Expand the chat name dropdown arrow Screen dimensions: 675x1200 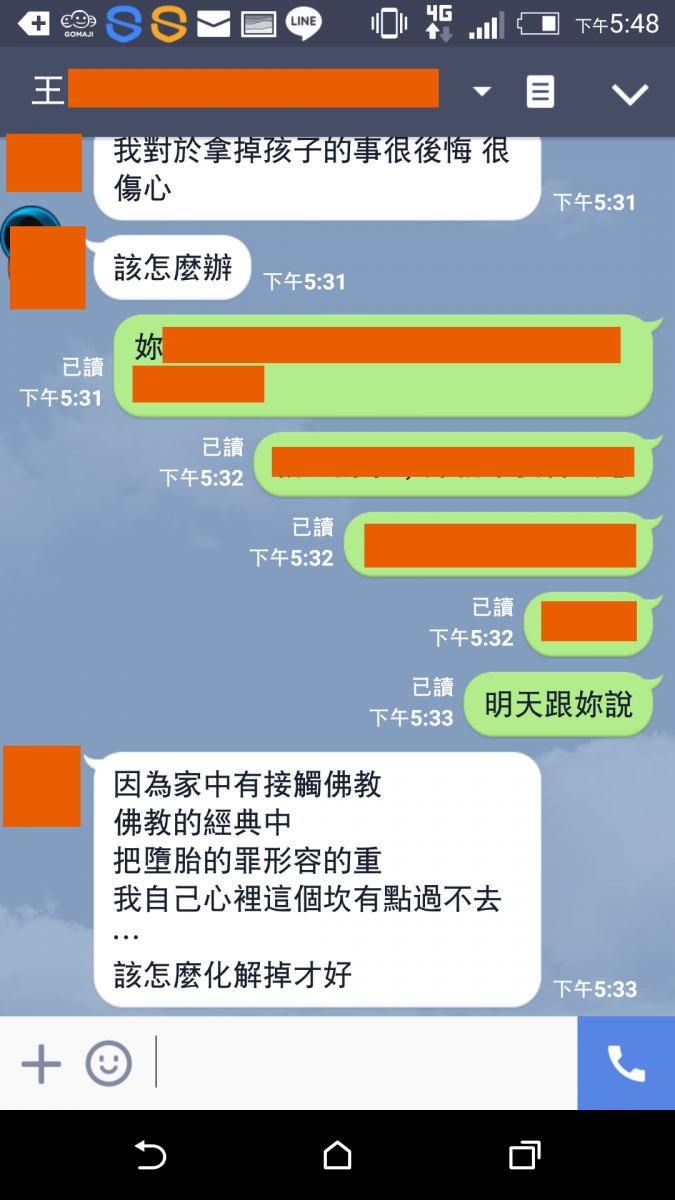point(482,92)
